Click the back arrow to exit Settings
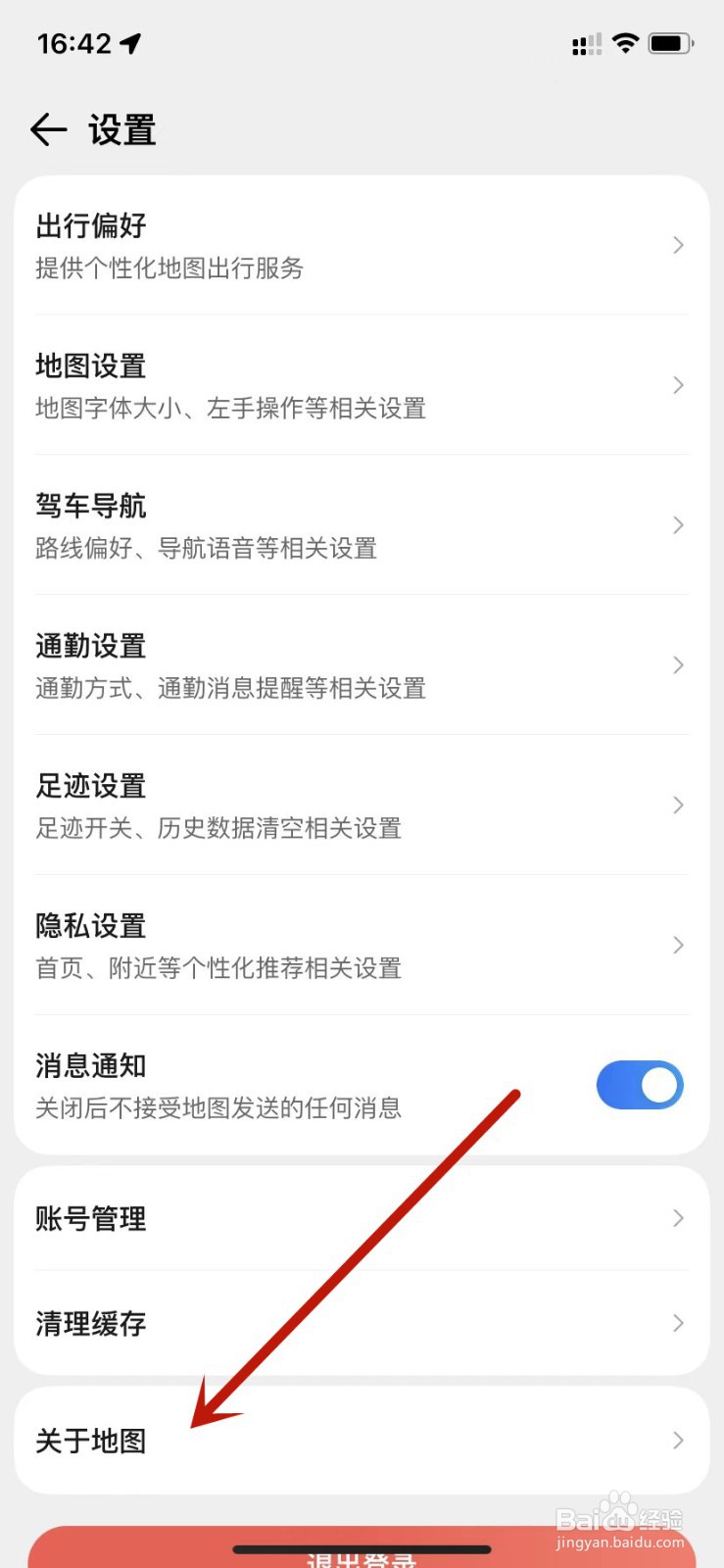Viewport: 724px width, 1568px height. pos(48,129)
